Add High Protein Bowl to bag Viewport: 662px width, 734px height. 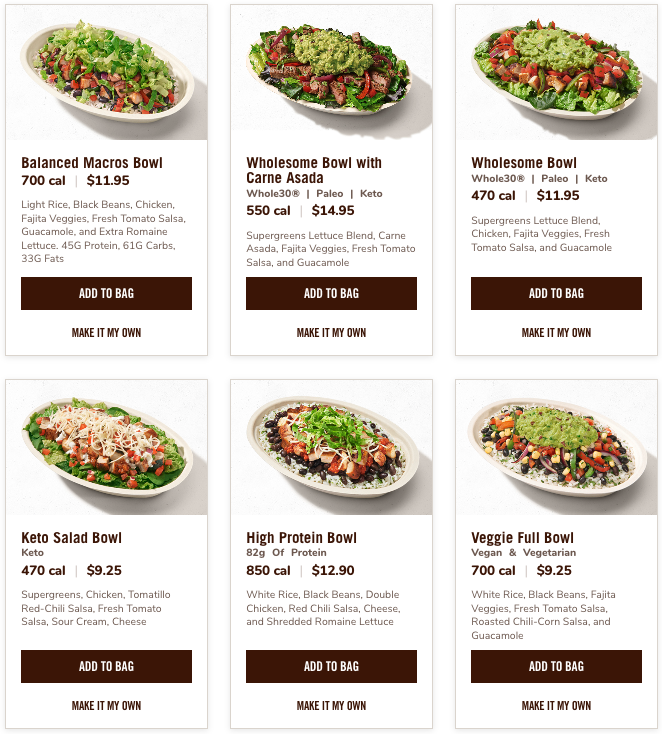pos(331,666)
